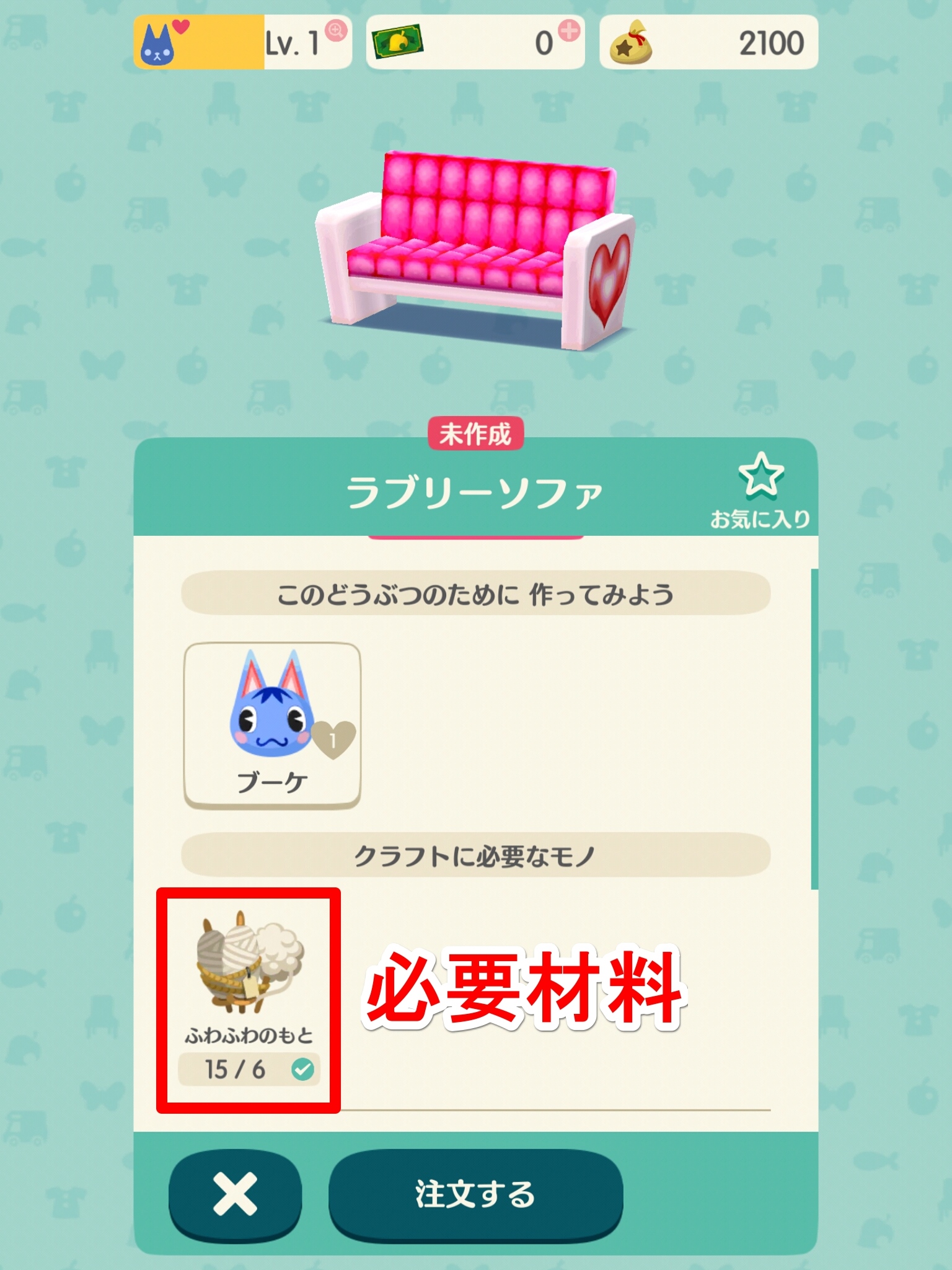Tap 注文する to order the sofa
The height and width of the screenshot is (1270, 952).
[x=475, y=1194]
